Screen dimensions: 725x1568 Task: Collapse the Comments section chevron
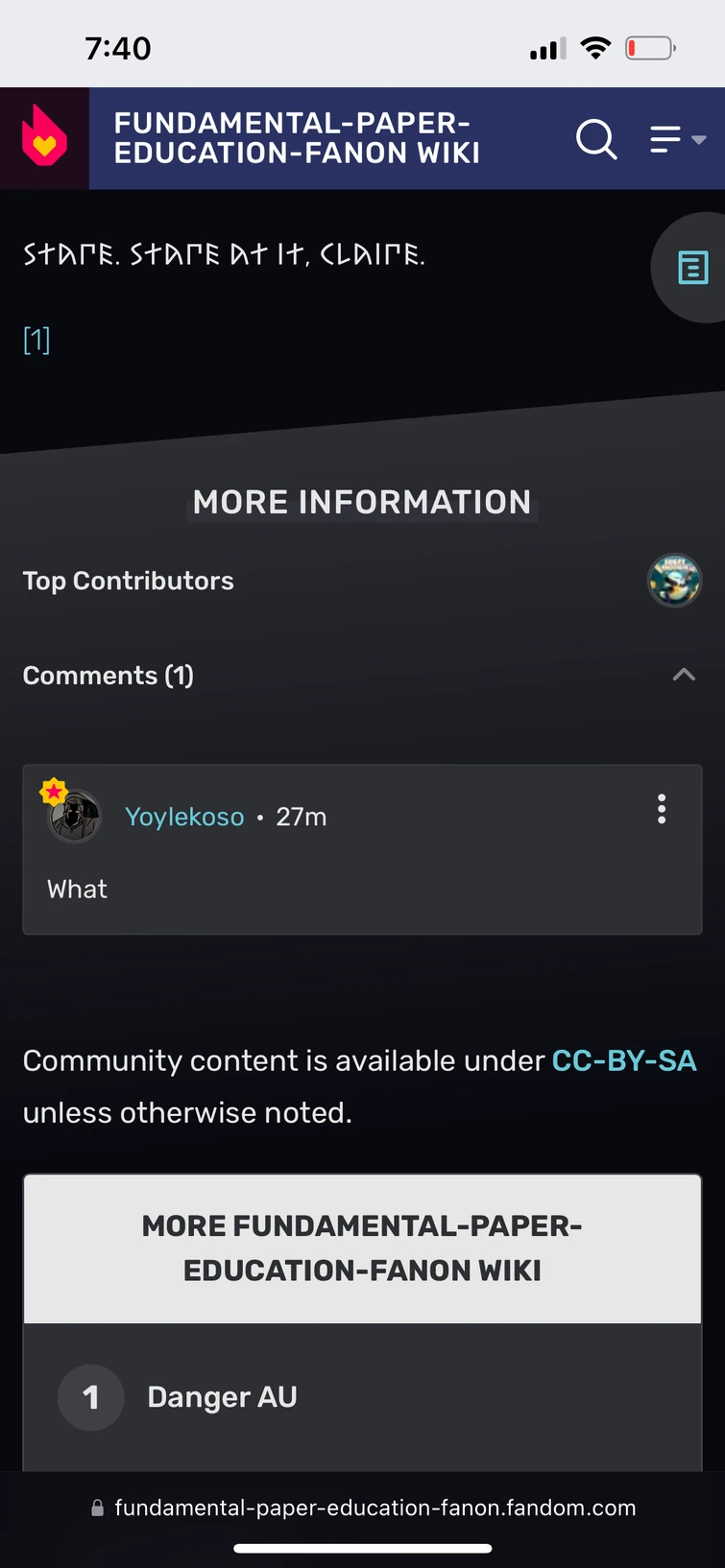pyautogui.click(x=683, y=675)
